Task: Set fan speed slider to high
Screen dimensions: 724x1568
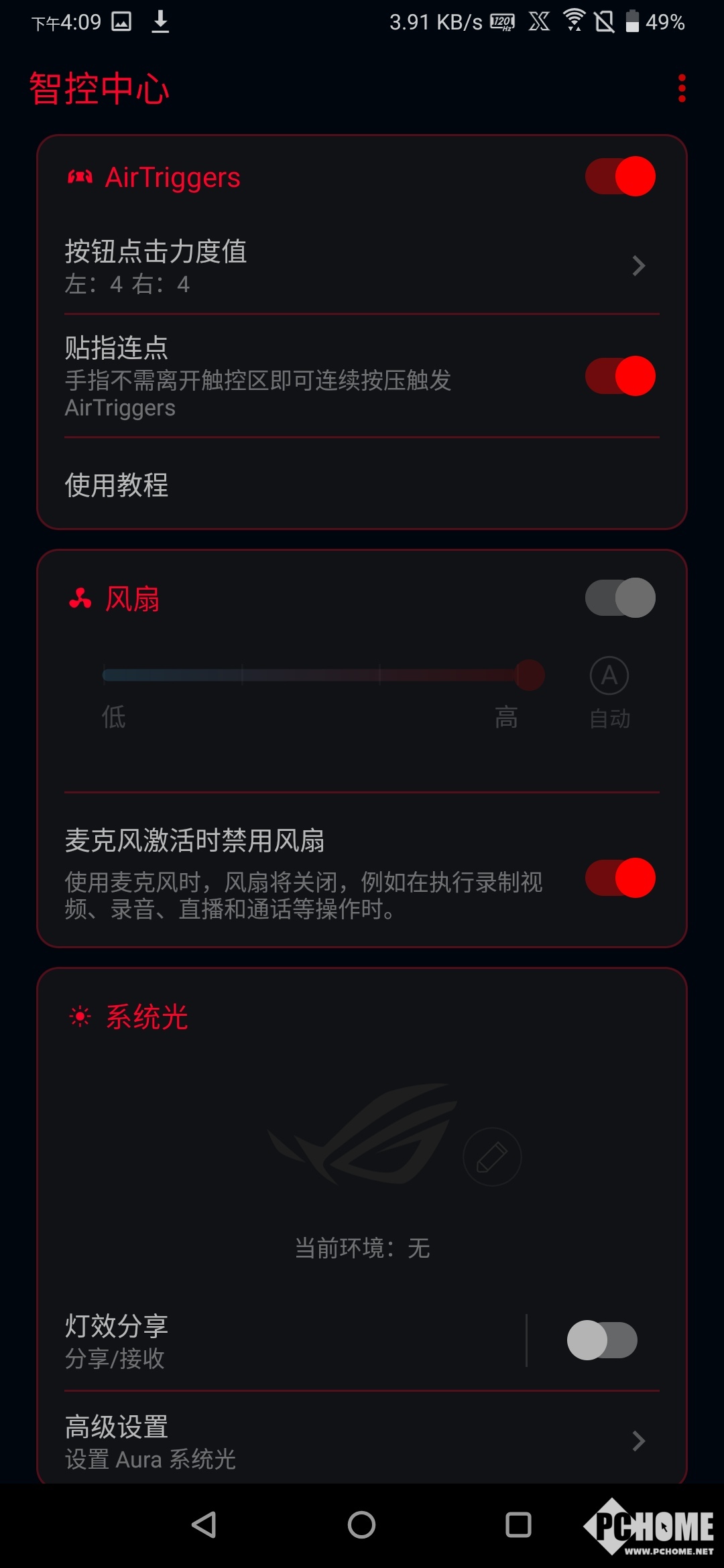Action: [530, 675]
